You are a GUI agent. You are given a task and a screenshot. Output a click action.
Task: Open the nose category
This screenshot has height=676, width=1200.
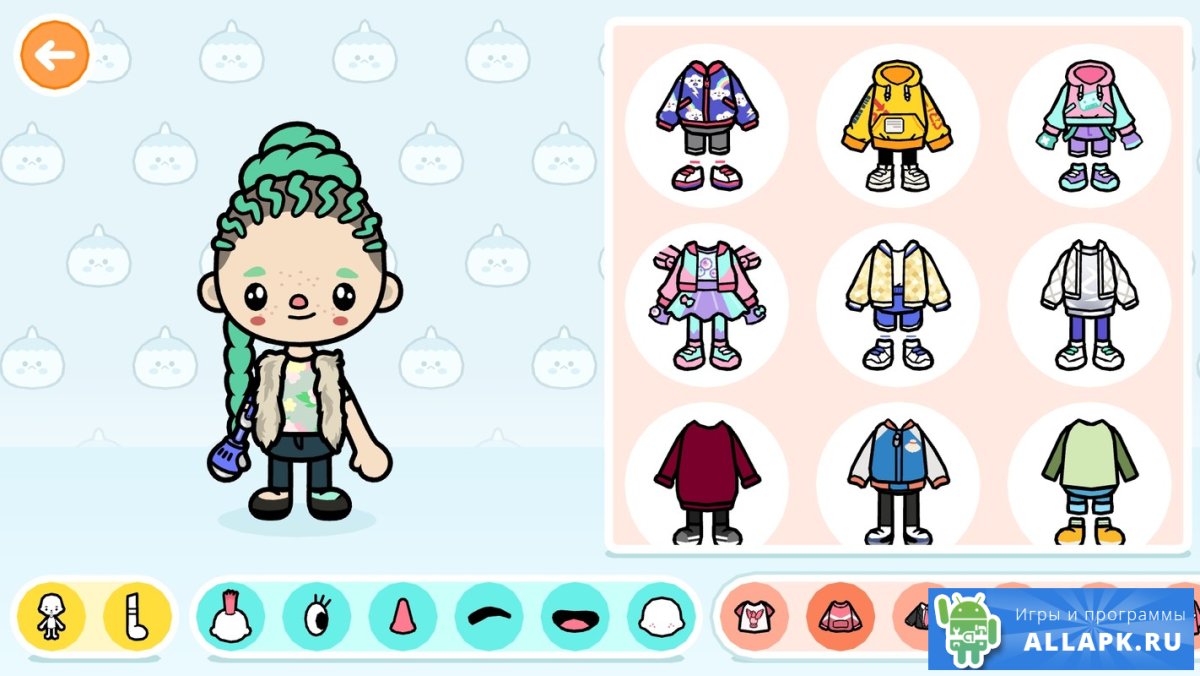tap(403, 617)
